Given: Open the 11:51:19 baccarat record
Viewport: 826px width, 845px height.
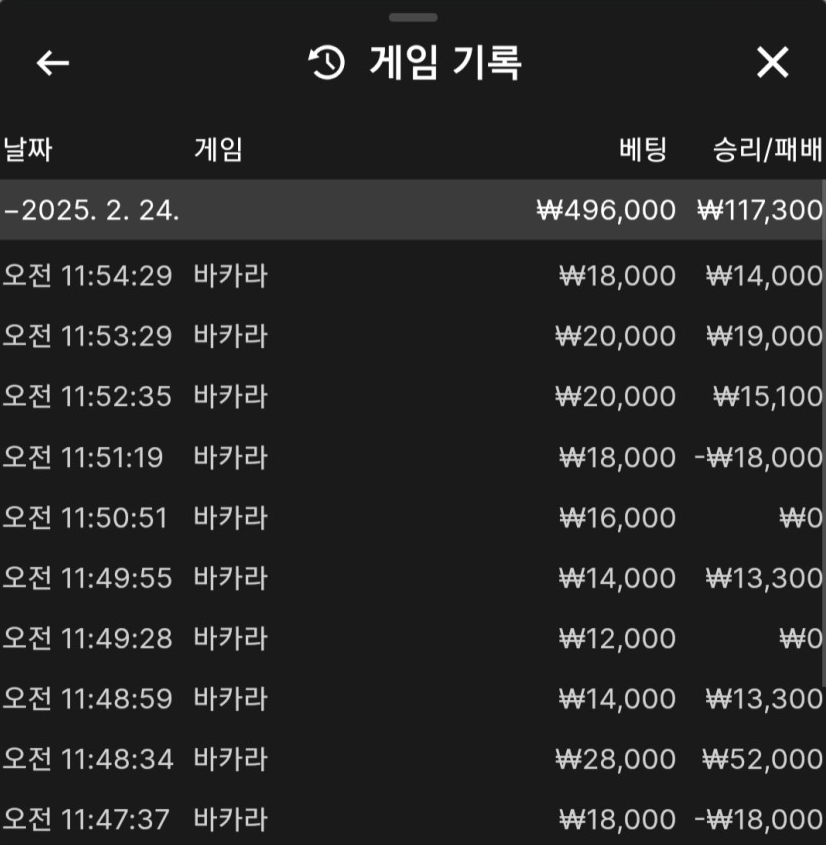Looking at the screenshot, I should pos(412,457).
